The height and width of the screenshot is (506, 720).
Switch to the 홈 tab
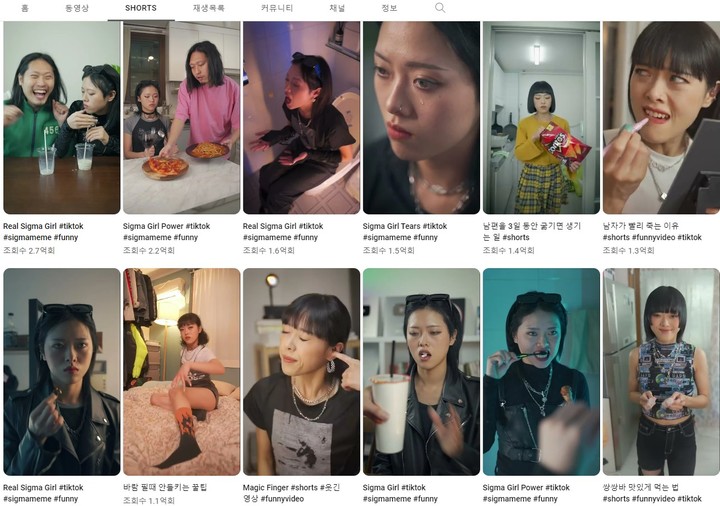coord(25,8)
